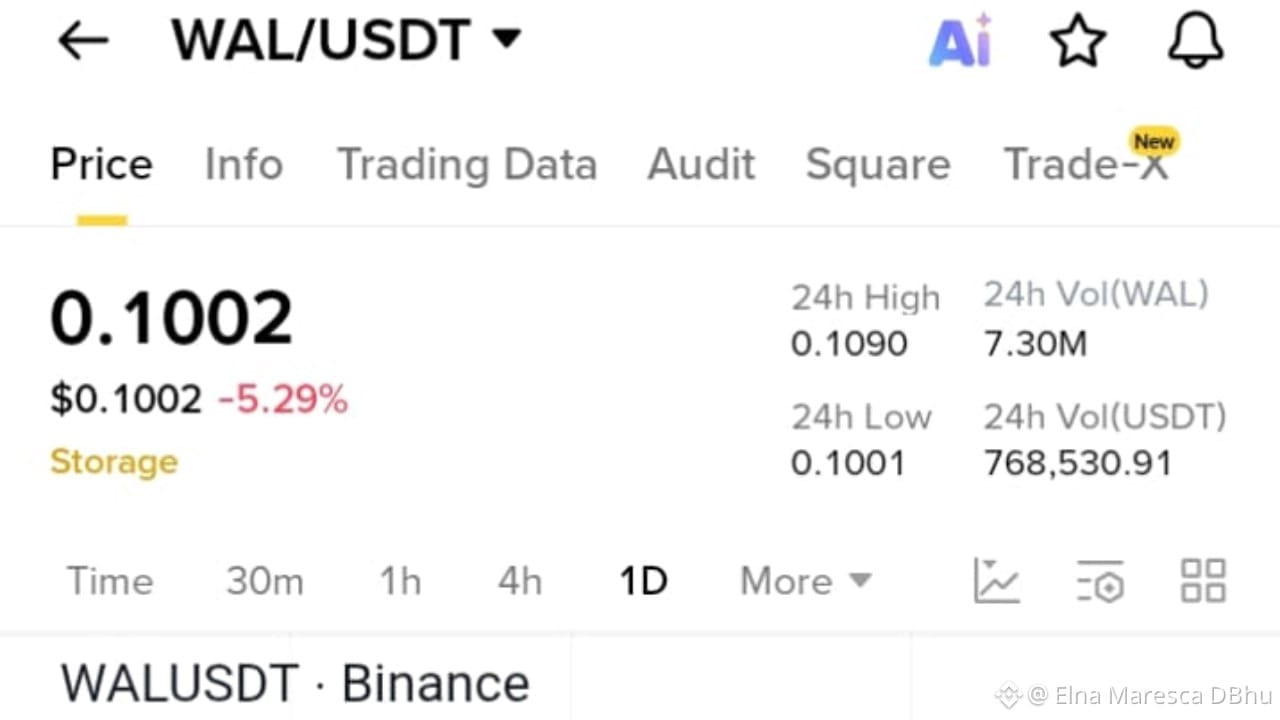Image resolution: width=1280 pixels, height=720 pixels.
Task: Select the Time chart view
Action: coord(110,581)
